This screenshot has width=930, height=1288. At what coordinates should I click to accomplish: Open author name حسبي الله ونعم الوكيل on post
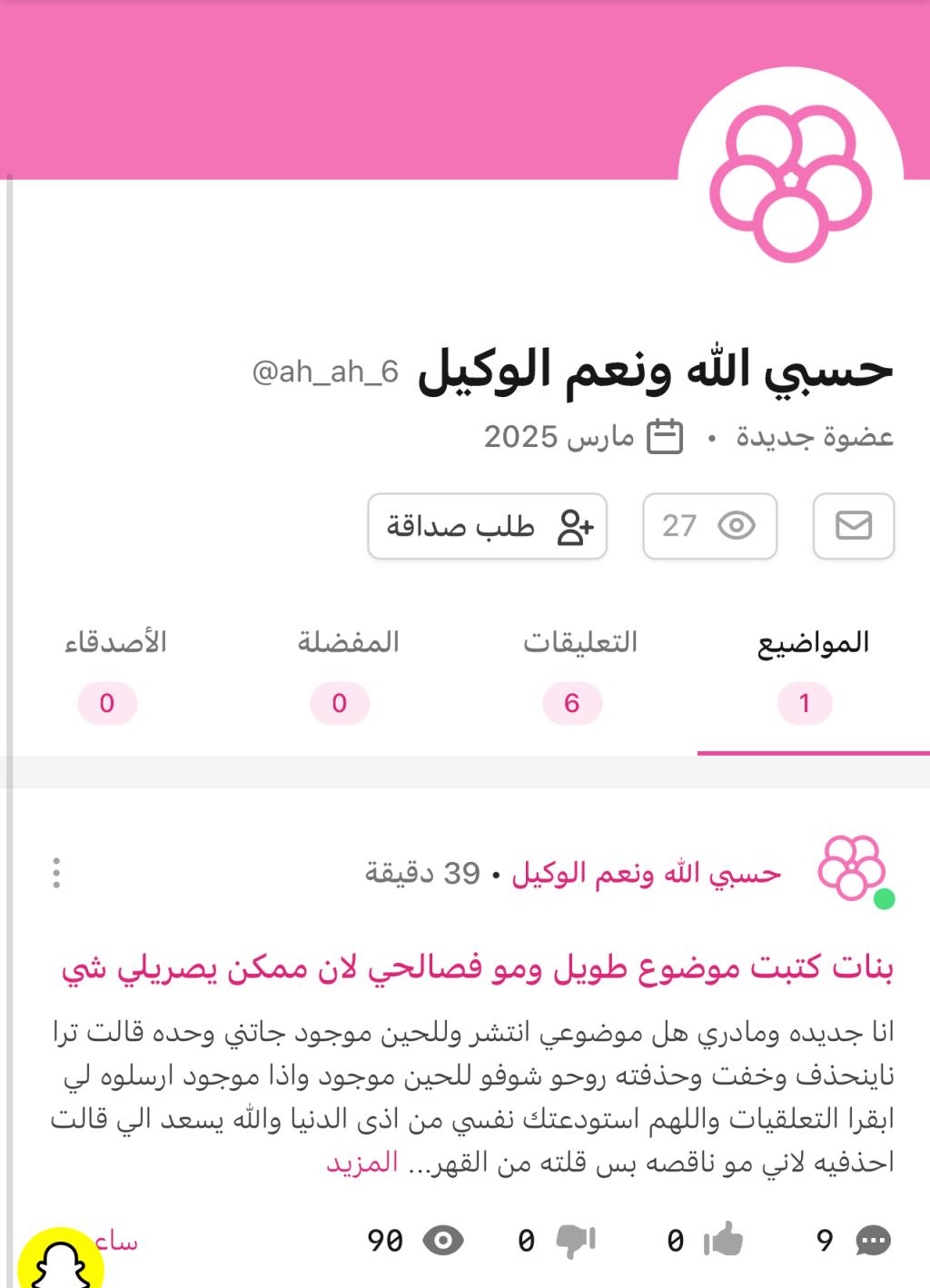646,874
